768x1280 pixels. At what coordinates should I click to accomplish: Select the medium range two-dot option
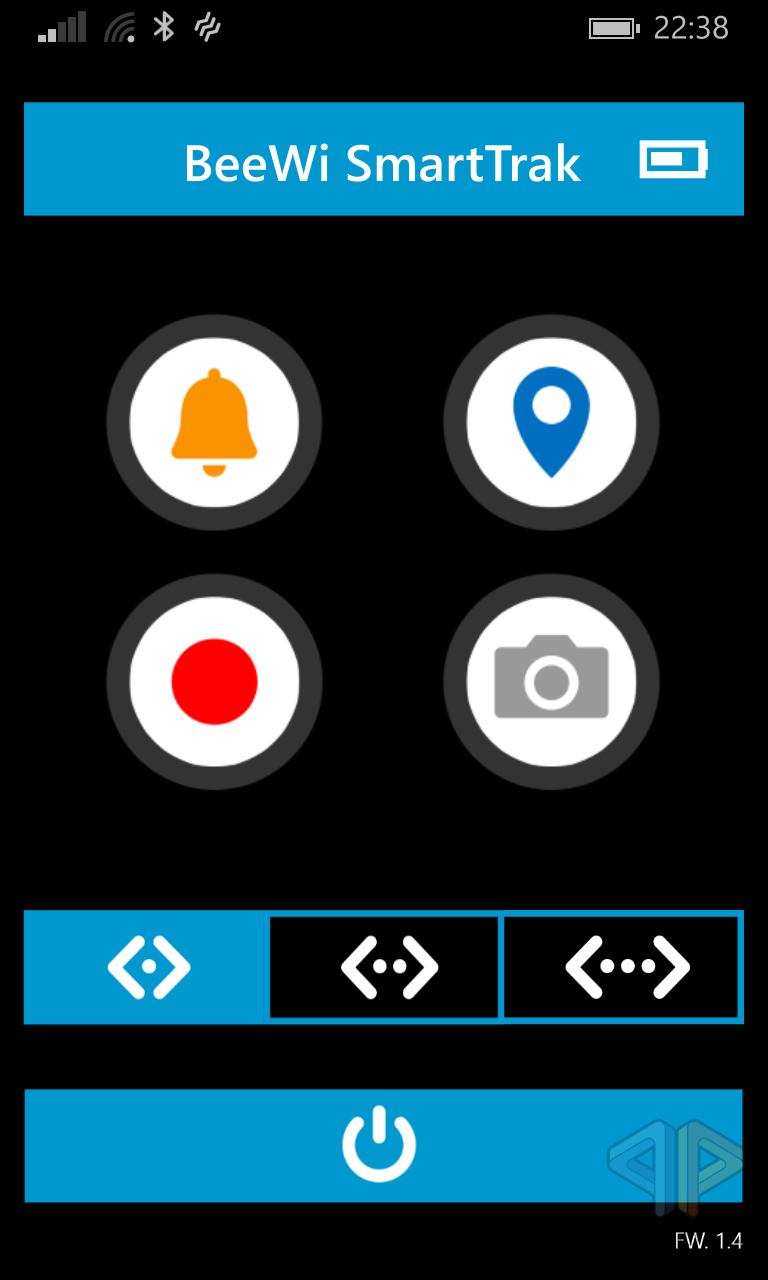pyautogui.click(x=384, y=967)
